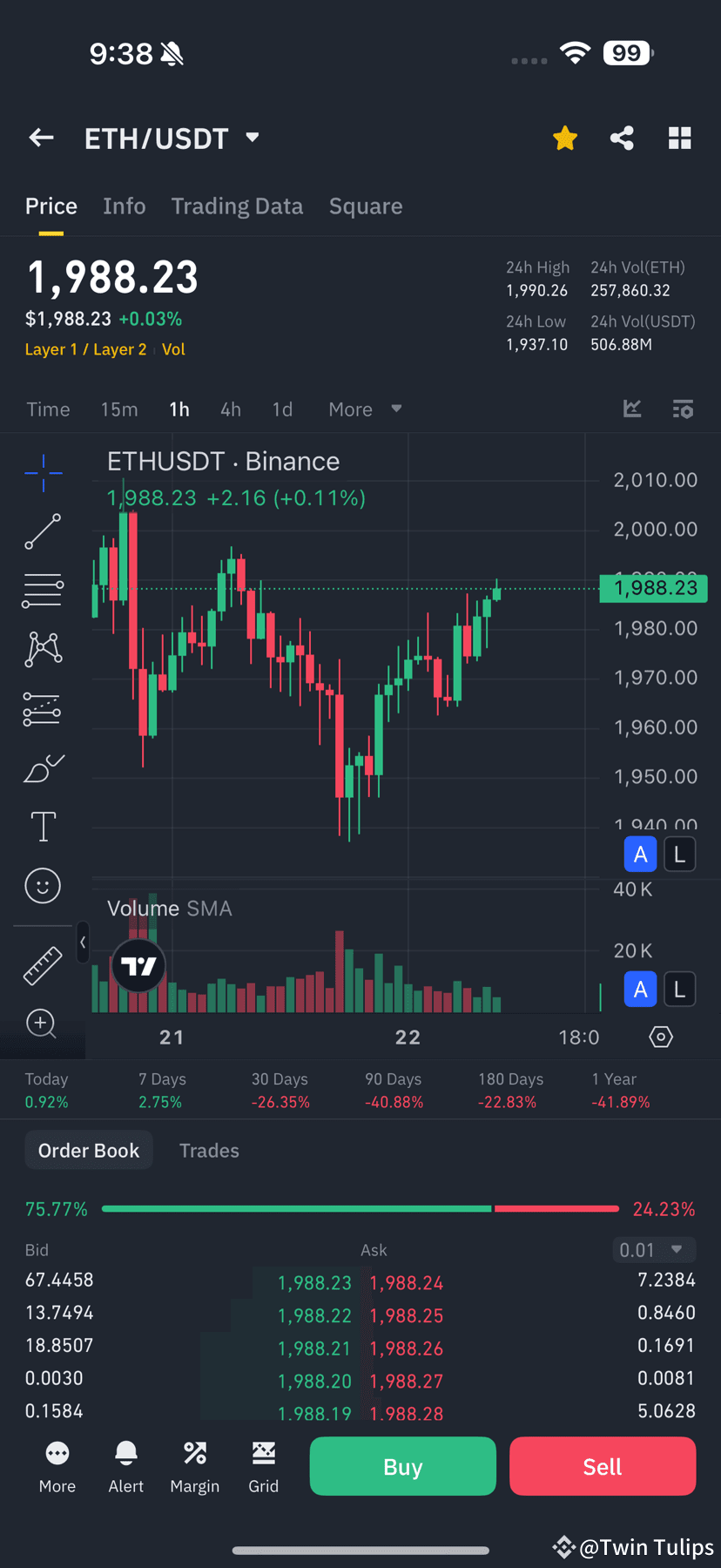
Task: Select the ruler measurement tool
Action: pos(43,965)
